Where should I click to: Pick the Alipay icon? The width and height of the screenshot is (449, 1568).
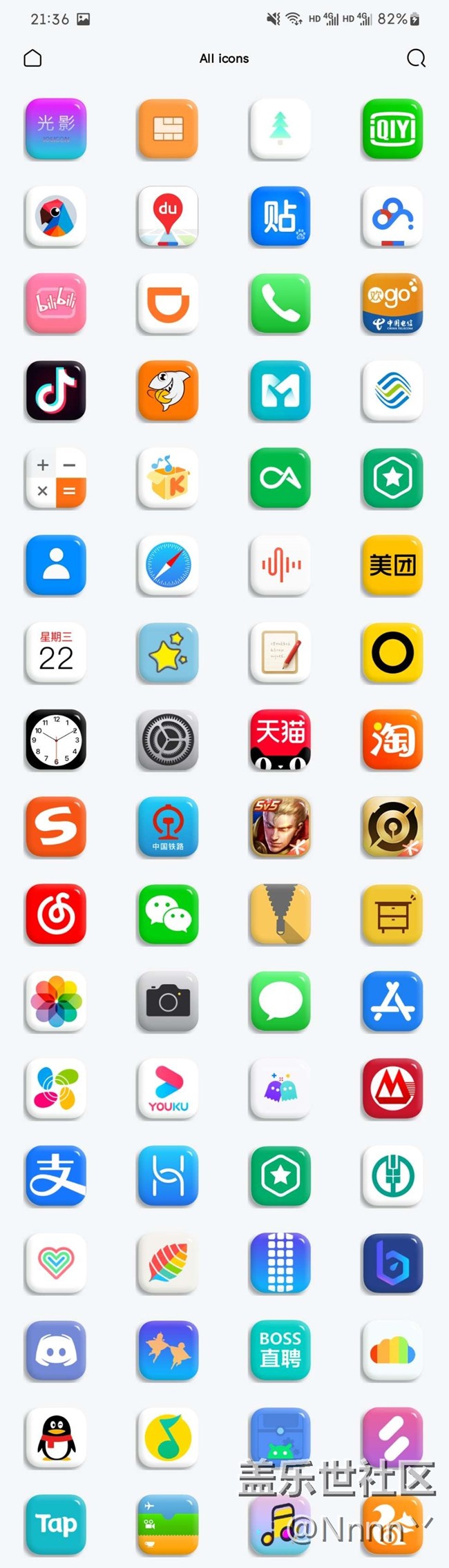(x=56, y=1175)
